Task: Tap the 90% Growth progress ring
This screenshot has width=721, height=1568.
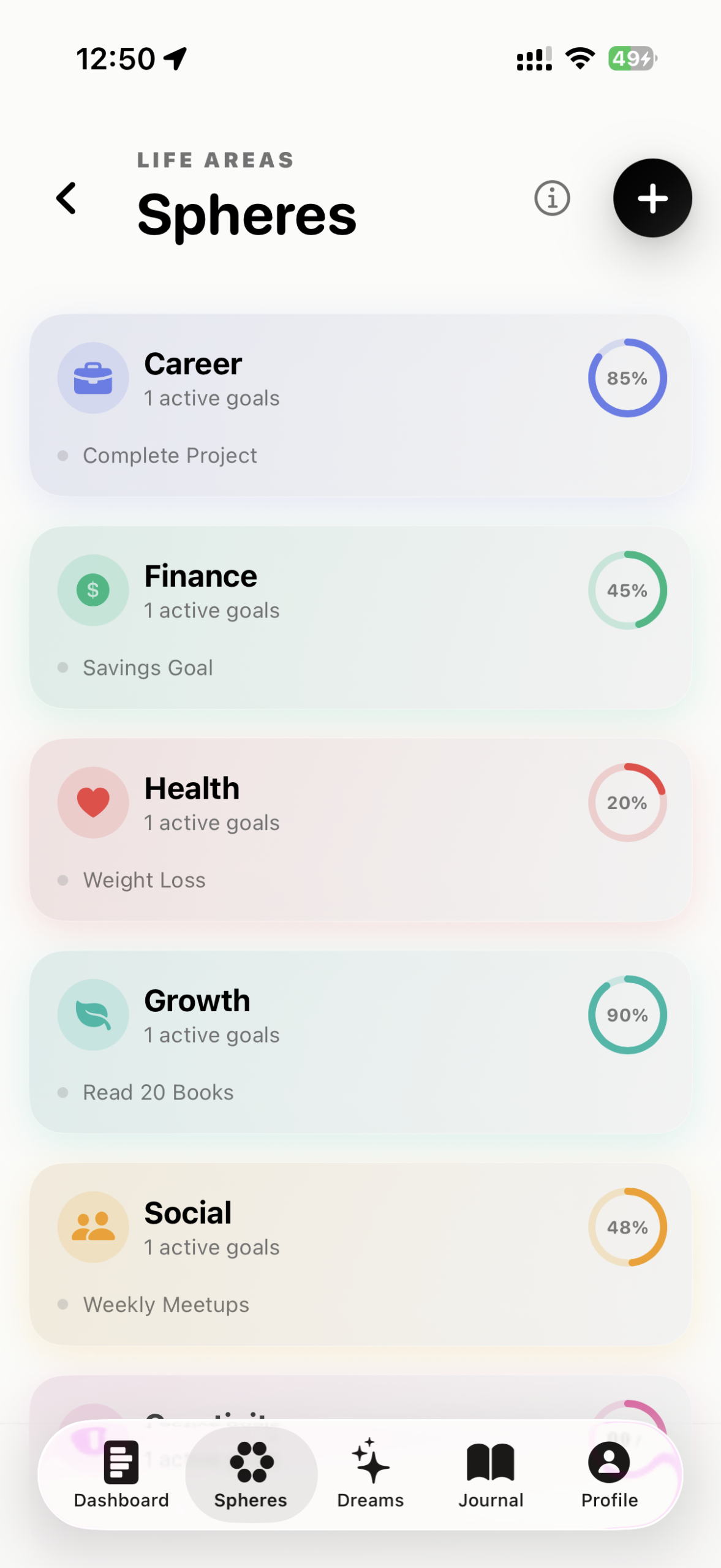Action: tap(627, 1014)
